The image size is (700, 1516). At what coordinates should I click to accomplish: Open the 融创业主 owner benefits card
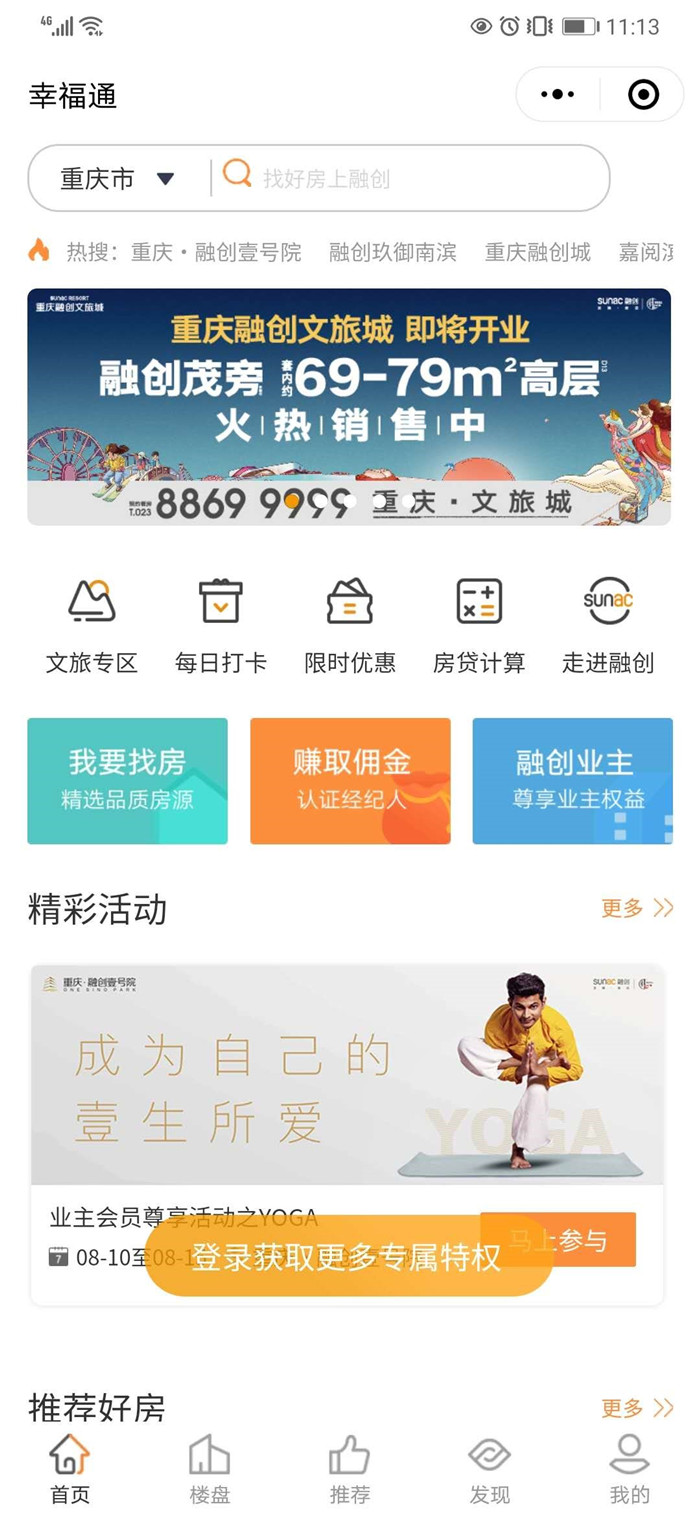(x=572, y=781)
